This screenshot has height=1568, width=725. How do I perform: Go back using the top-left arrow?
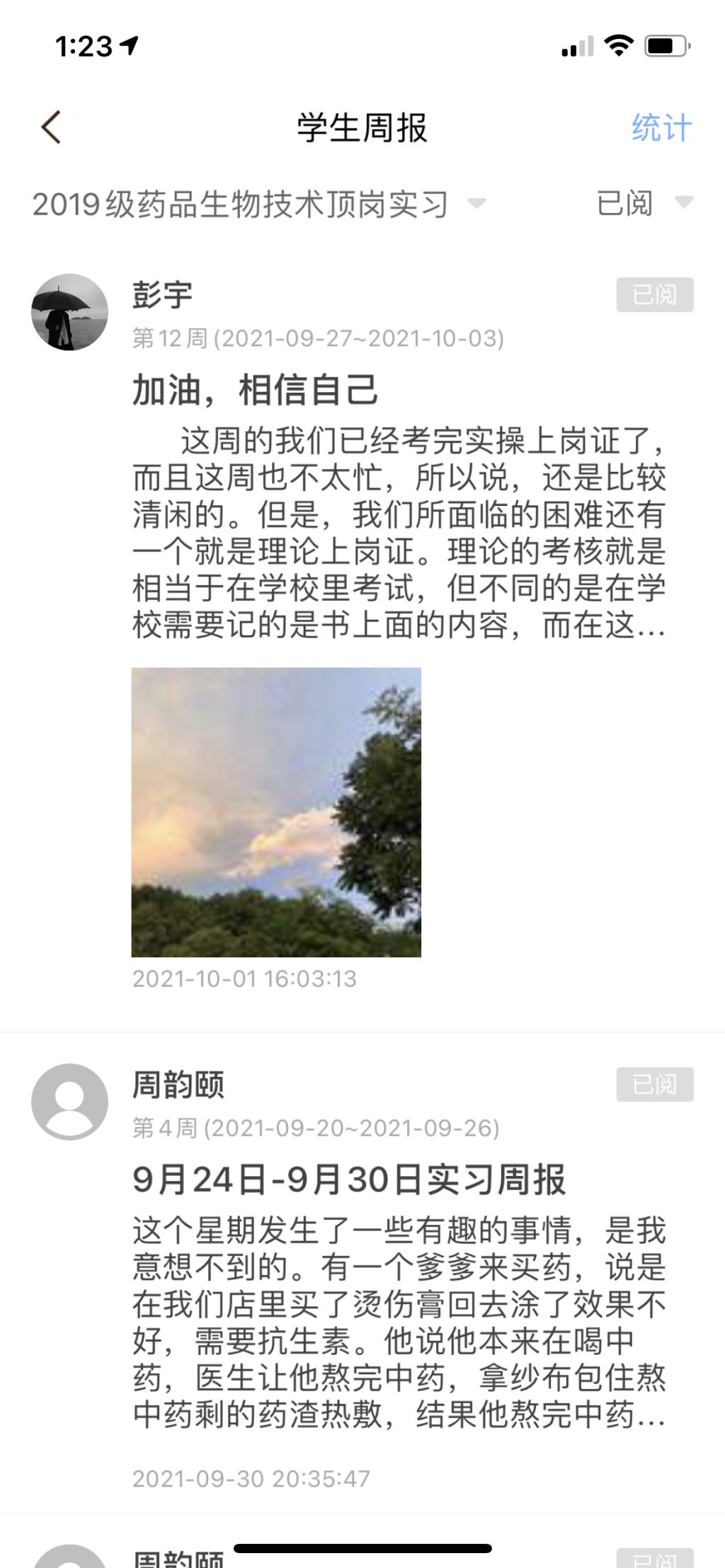51,128
